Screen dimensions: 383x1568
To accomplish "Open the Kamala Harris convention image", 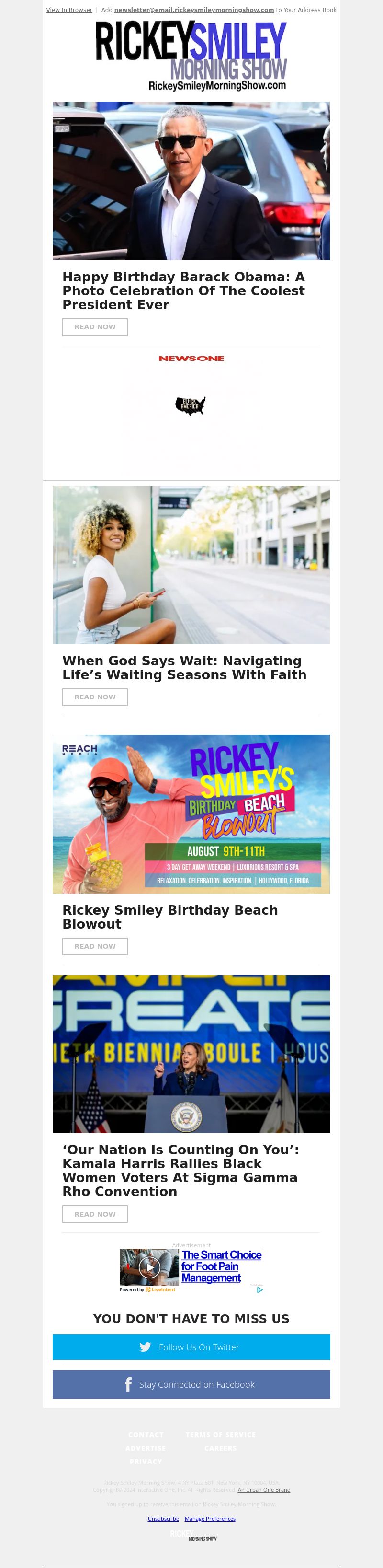I will (191, 1054).
